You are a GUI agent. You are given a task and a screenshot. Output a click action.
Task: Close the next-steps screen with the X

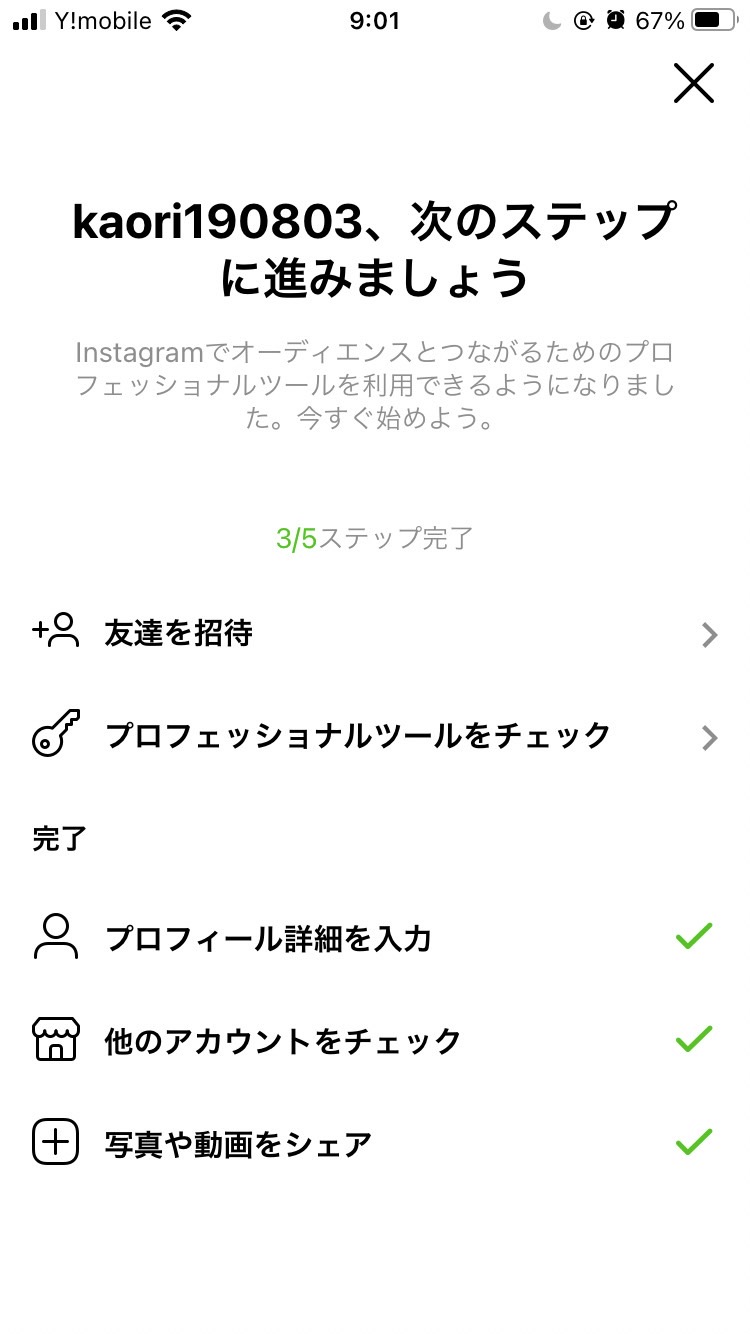coord(693,84)
